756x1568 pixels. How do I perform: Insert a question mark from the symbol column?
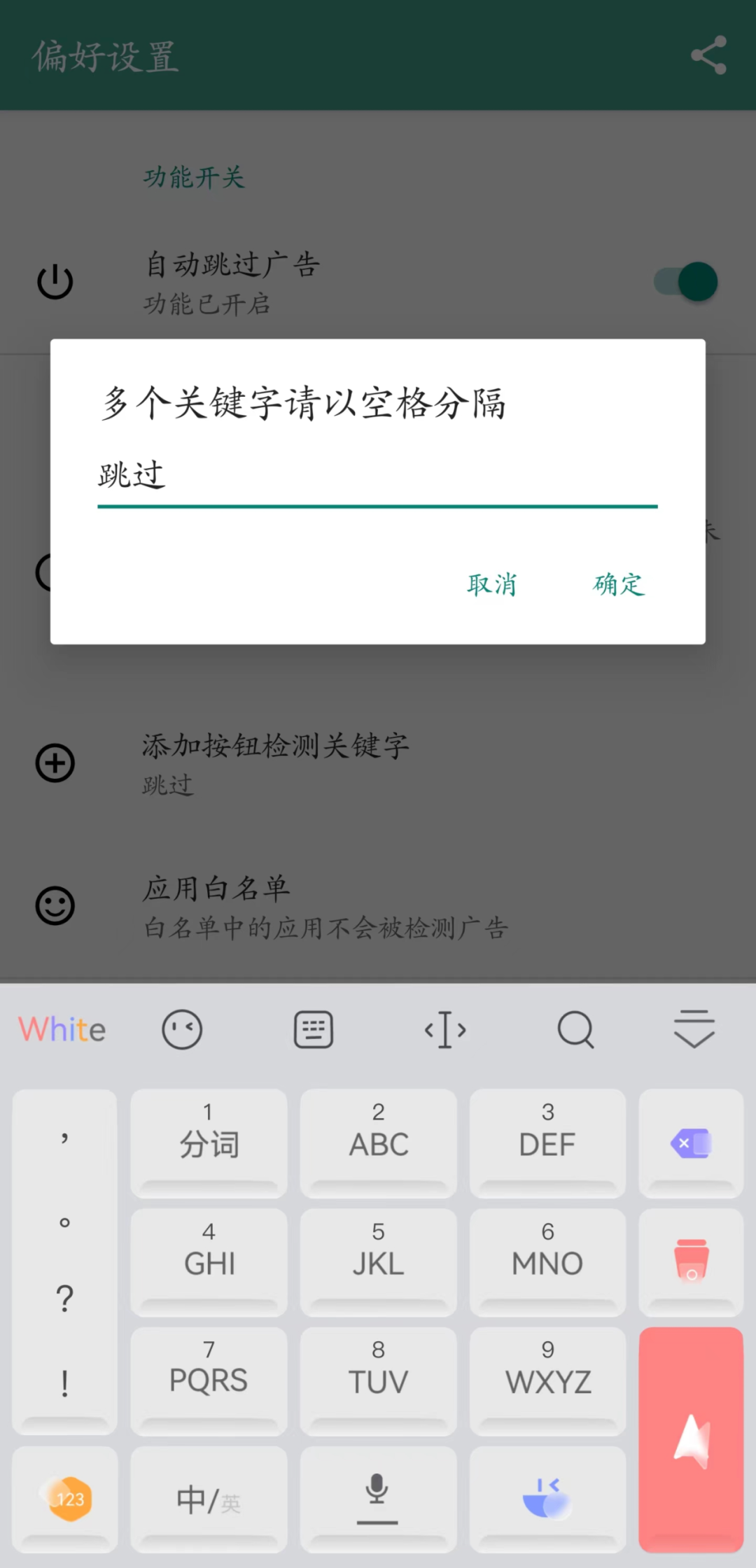[64, 1299]
